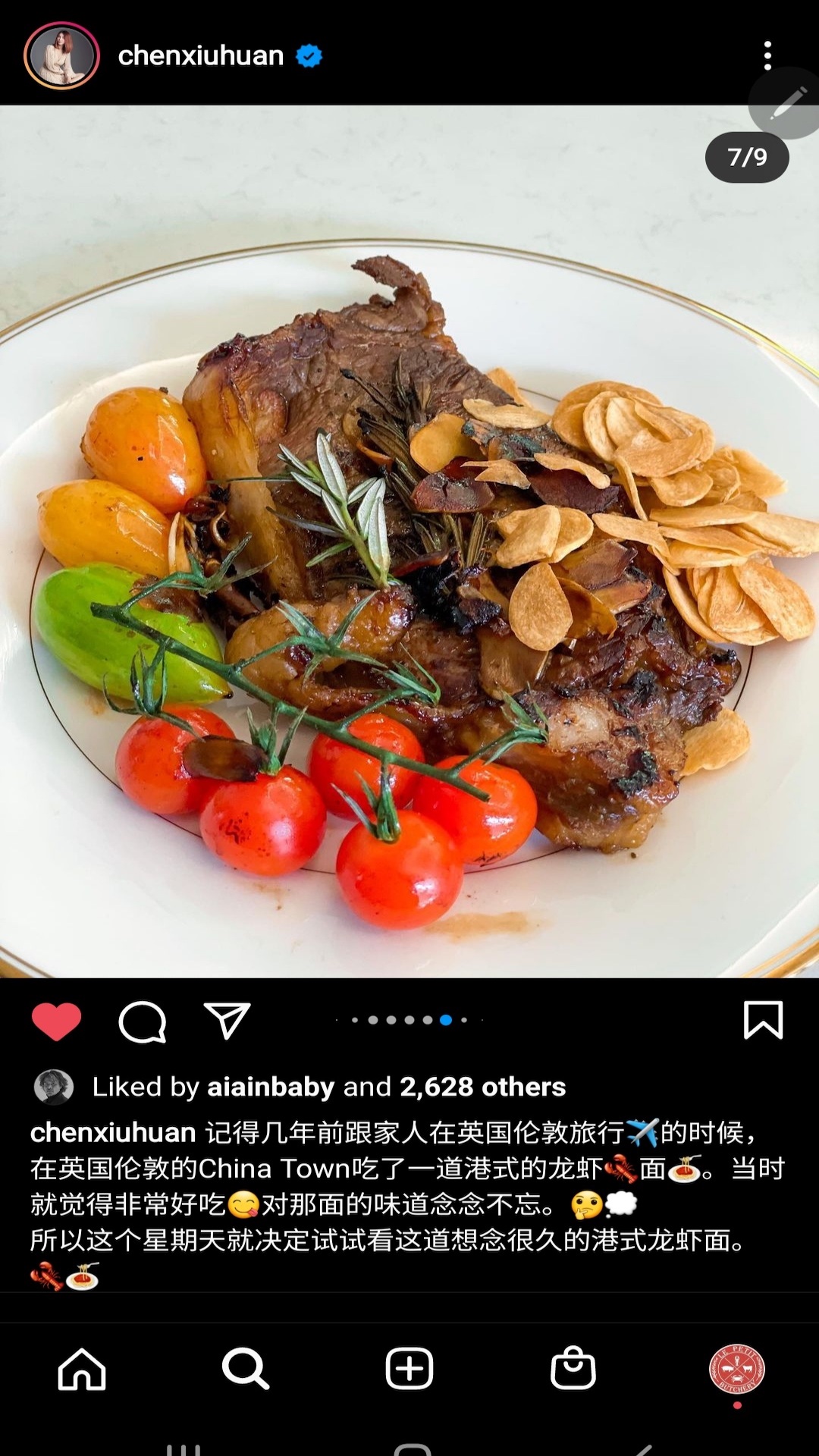
Task: Open aiainbaby's profile from likes line
Action: point(270,1087)
